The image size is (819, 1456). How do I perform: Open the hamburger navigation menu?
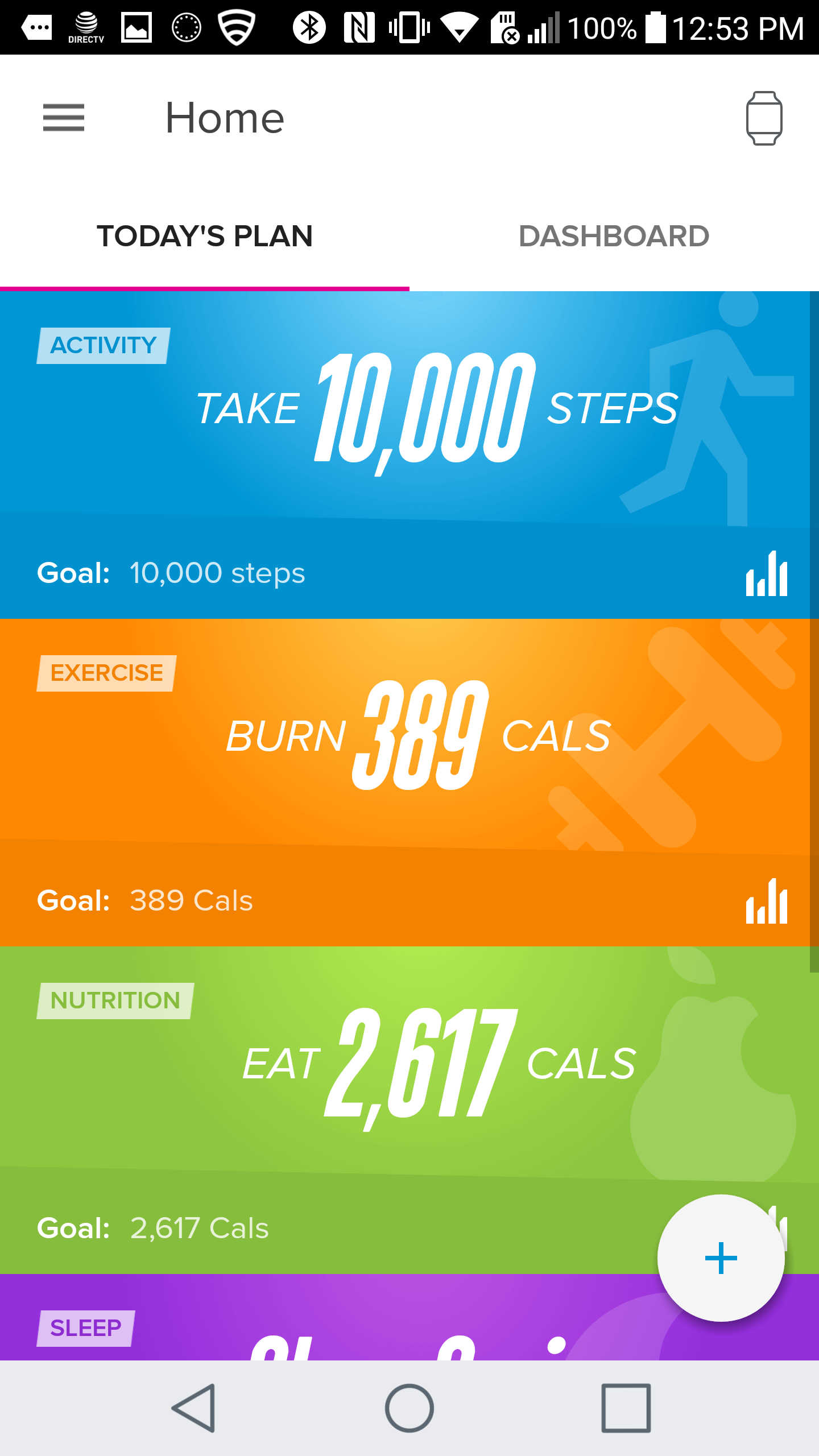(64, 118)
